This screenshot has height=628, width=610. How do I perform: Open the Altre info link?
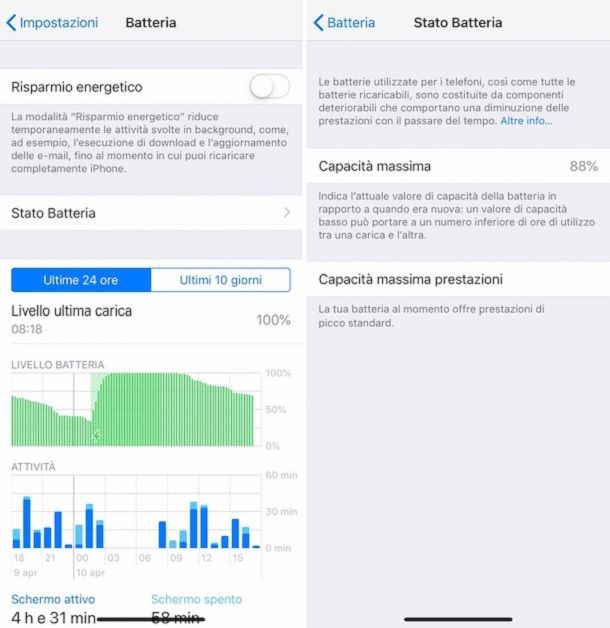point(526,120)
